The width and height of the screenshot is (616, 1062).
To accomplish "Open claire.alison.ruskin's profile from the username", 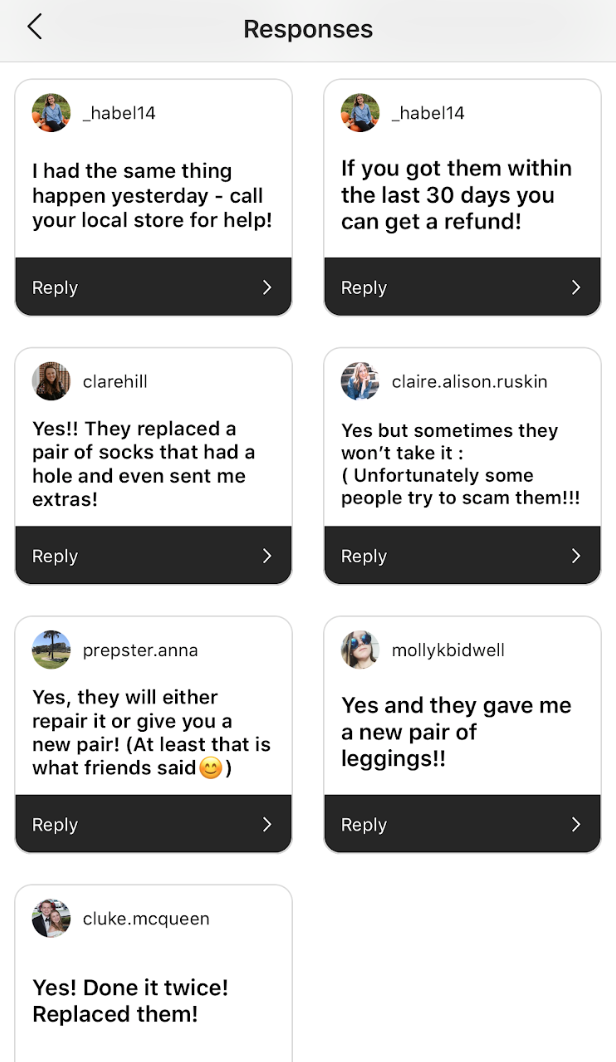I will click(x=469, y=381).
